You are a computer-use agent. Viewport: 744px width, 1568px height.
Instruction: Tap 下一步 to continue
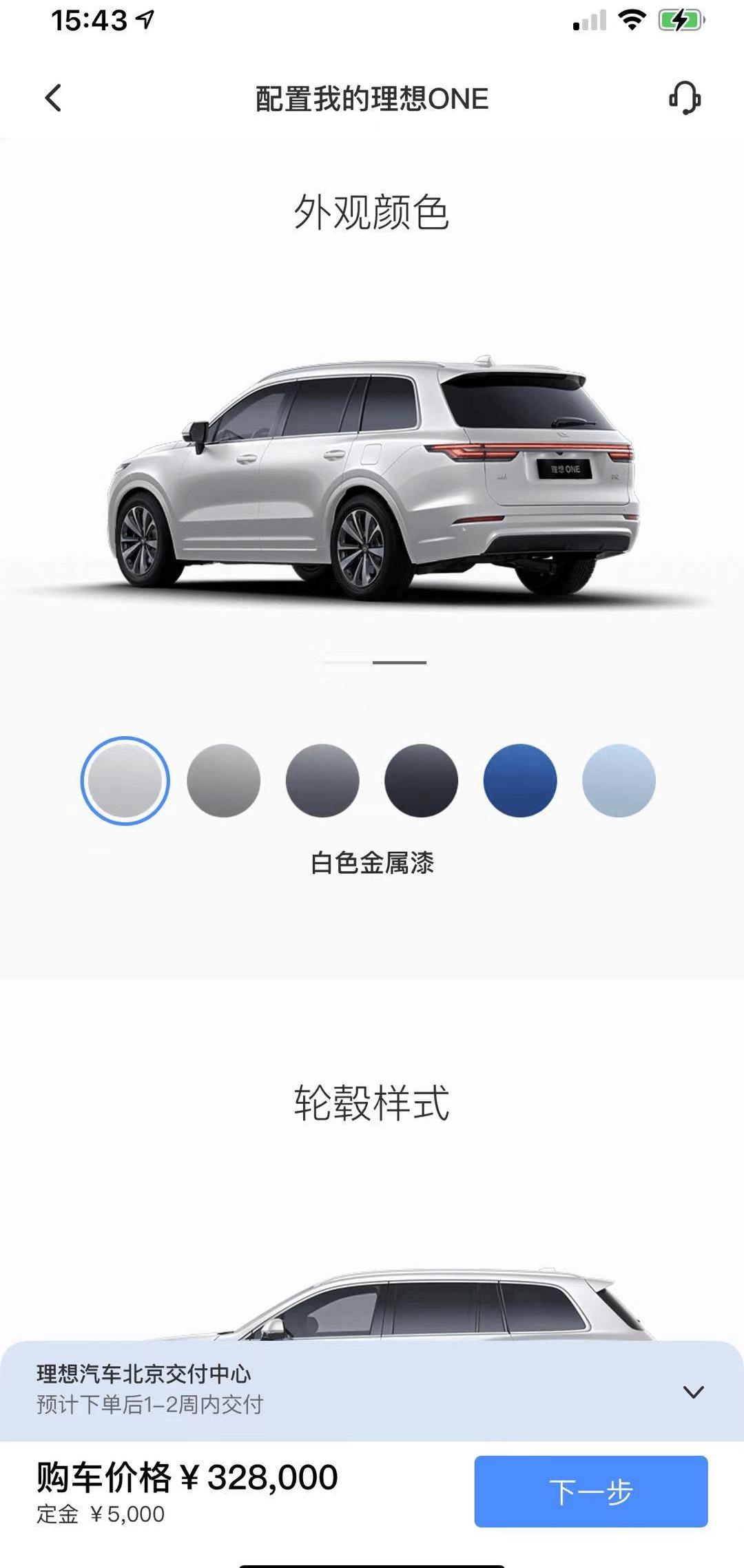[x=590, y=1492]
